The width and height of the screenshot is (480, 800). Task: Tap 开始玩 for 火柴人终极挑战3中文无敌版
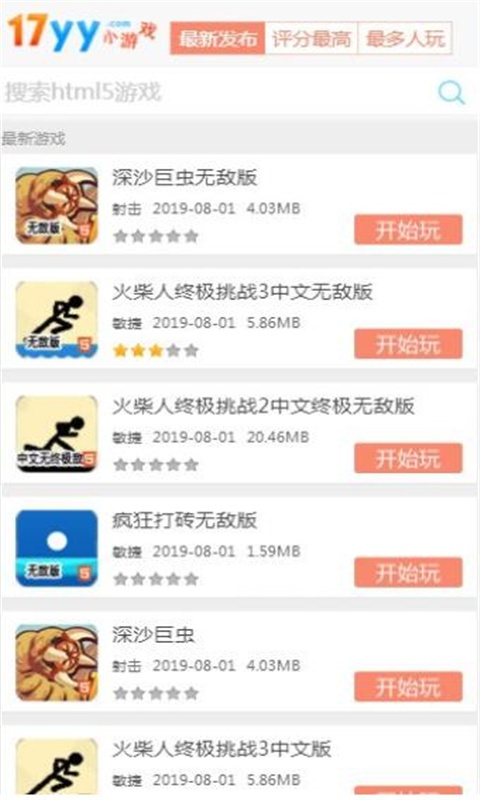click(409, 344)
